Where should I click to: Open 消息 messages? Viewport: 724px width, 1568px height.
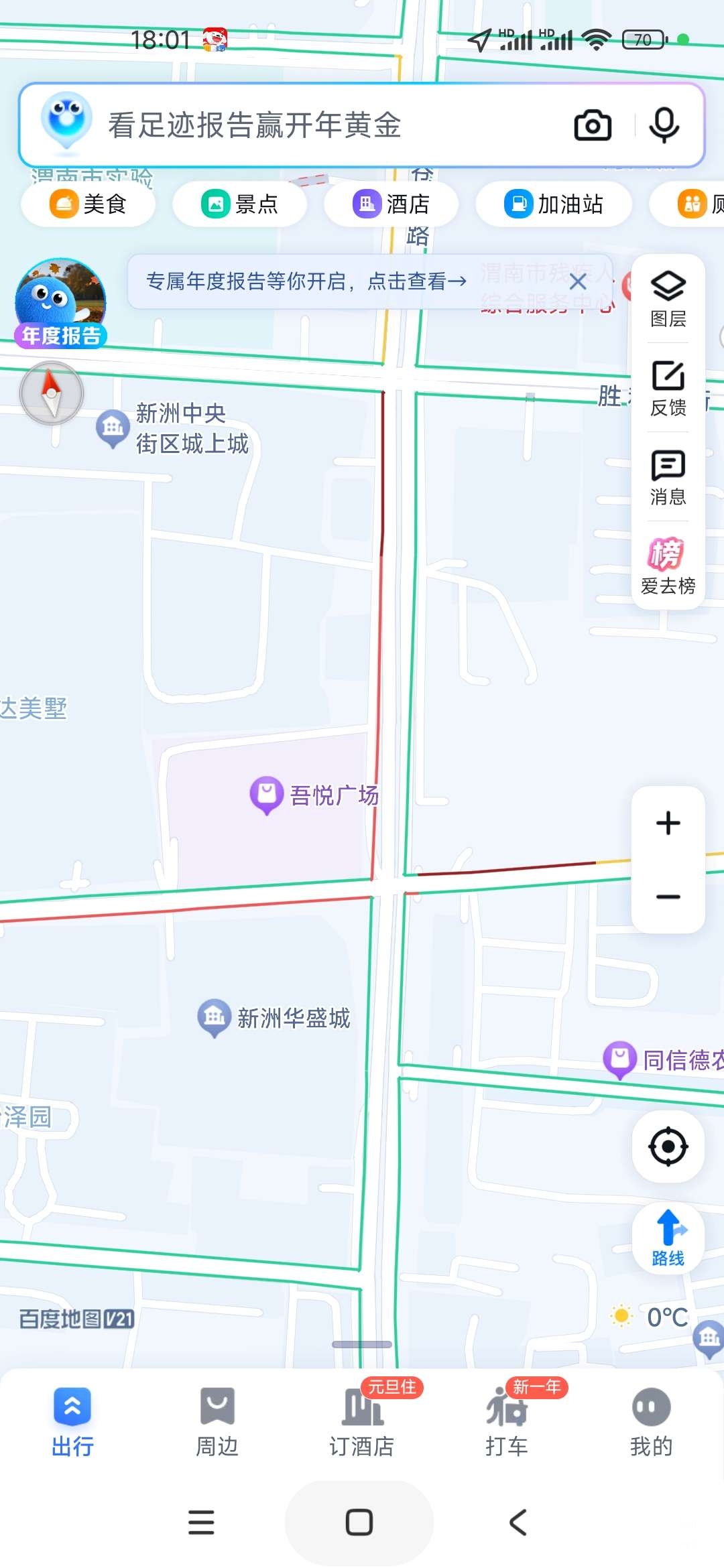click(x=668, y=477)
